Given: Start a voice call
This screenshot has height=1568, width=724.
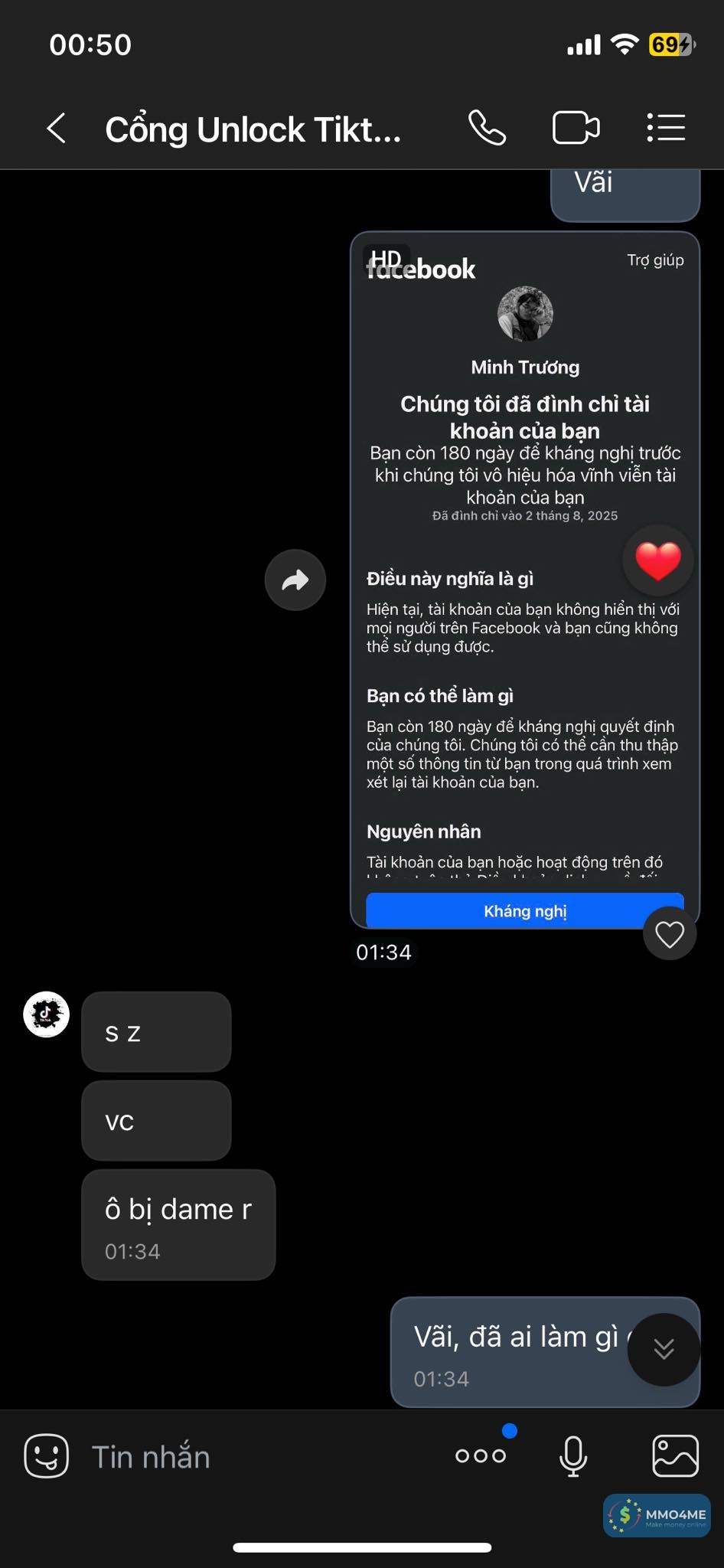Looking at the screenshot, I should point(487,128).
